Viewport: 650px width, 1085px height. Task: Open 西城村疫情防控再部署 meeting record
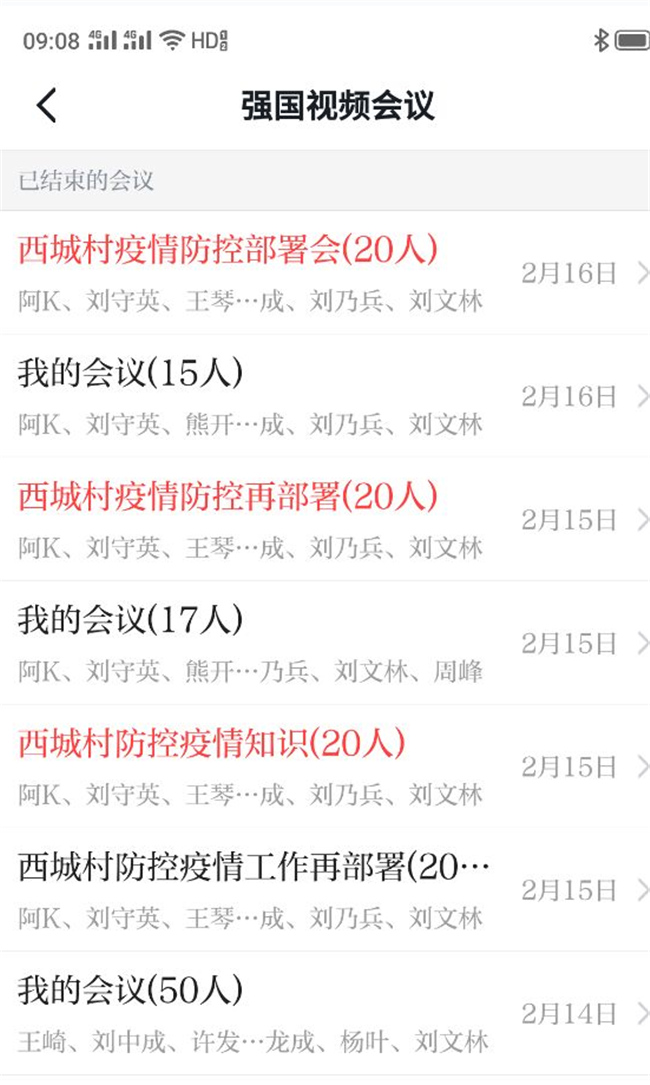click(x=325, y=519)
